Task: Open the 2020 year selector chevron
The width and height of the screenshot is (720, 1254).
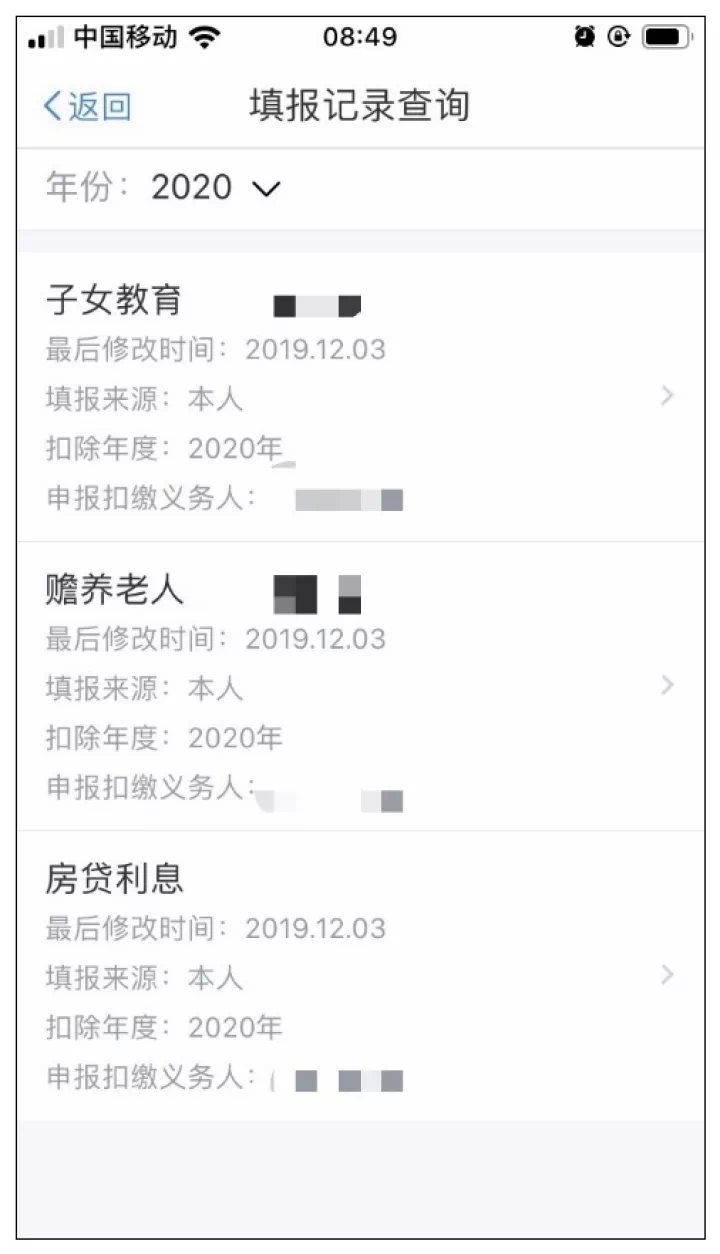Action: (x=267, y=188)
